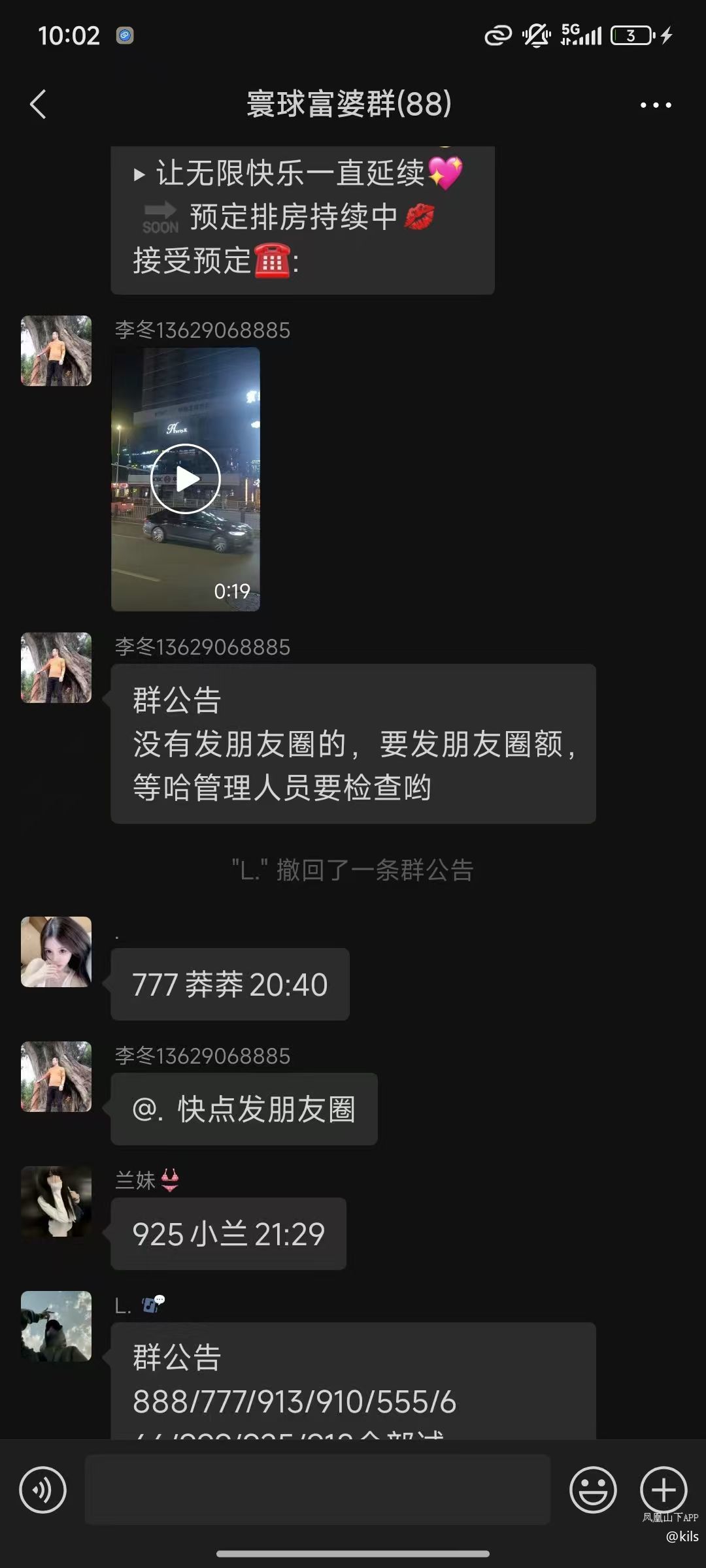706x1568 pixels.
Task: Open 兰妹's profile avatar
Action: pos(56,1201)
